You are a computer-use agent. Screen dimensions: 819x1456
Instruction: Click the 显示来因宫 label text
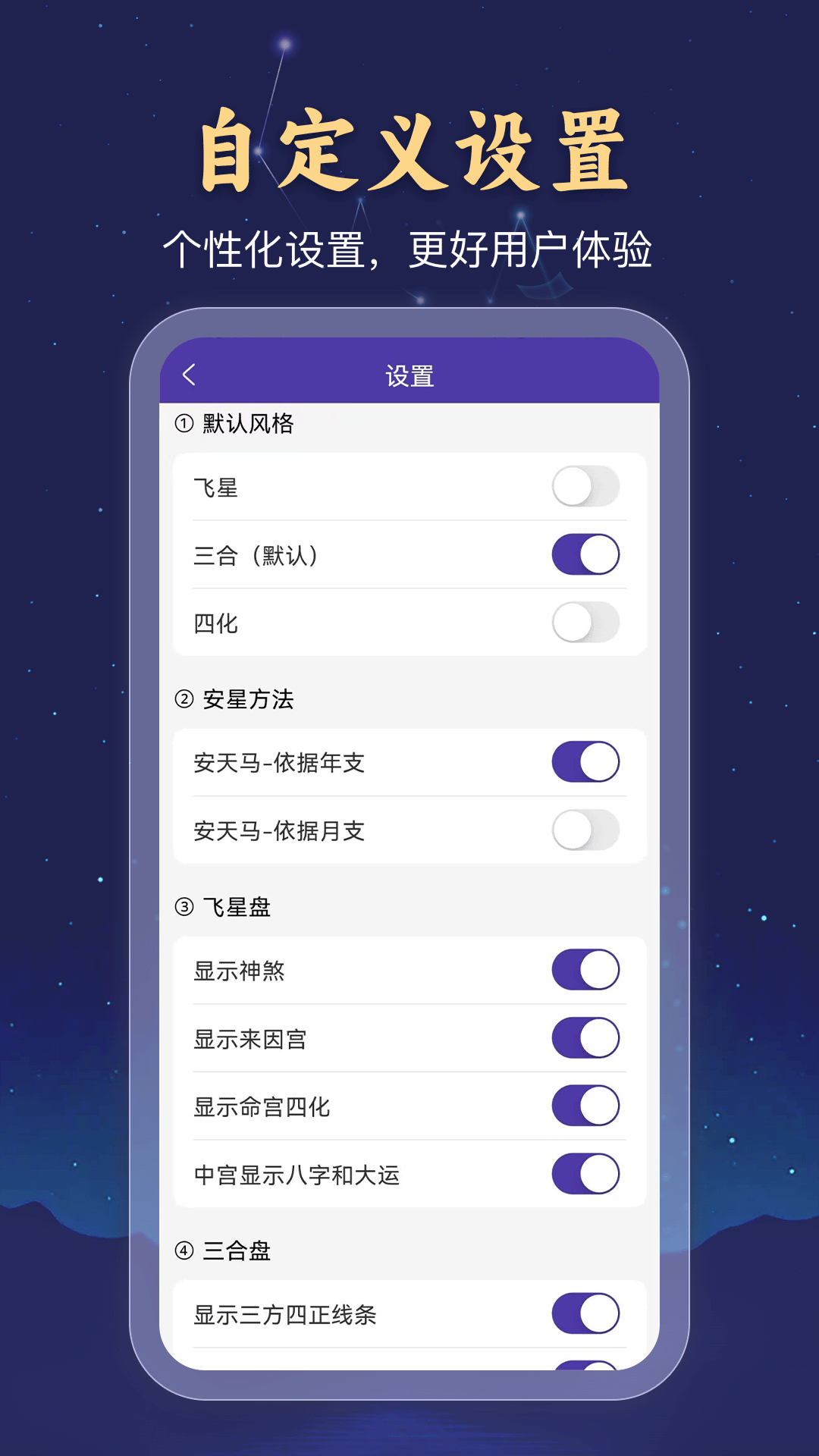[x=250, y=1039]
